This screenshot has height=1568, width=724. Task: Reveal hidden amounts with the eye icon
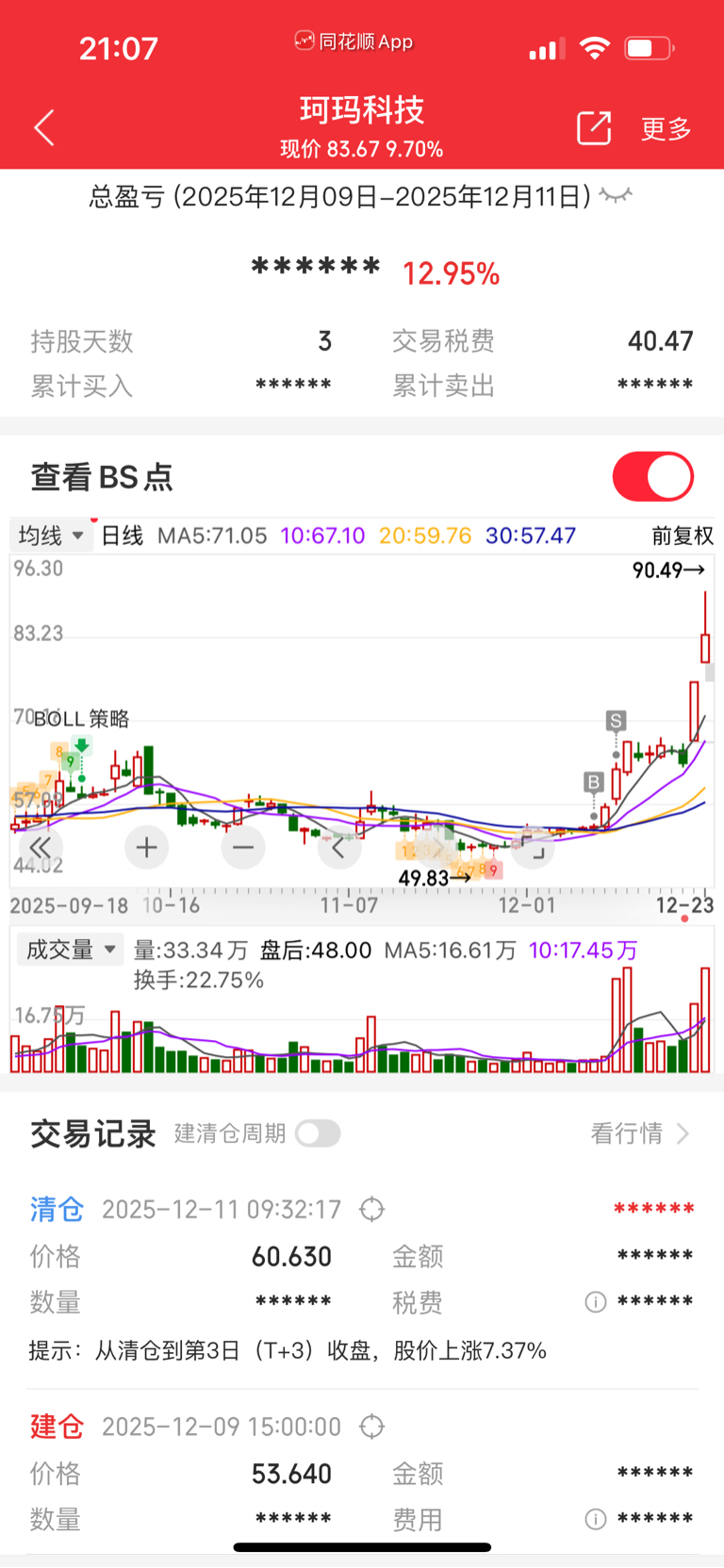click(616, 196)
